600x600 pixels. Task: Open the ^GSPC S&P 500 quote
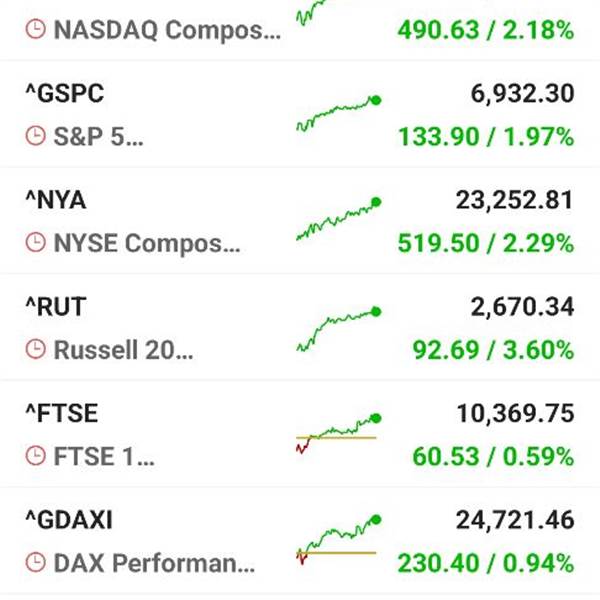300,114
